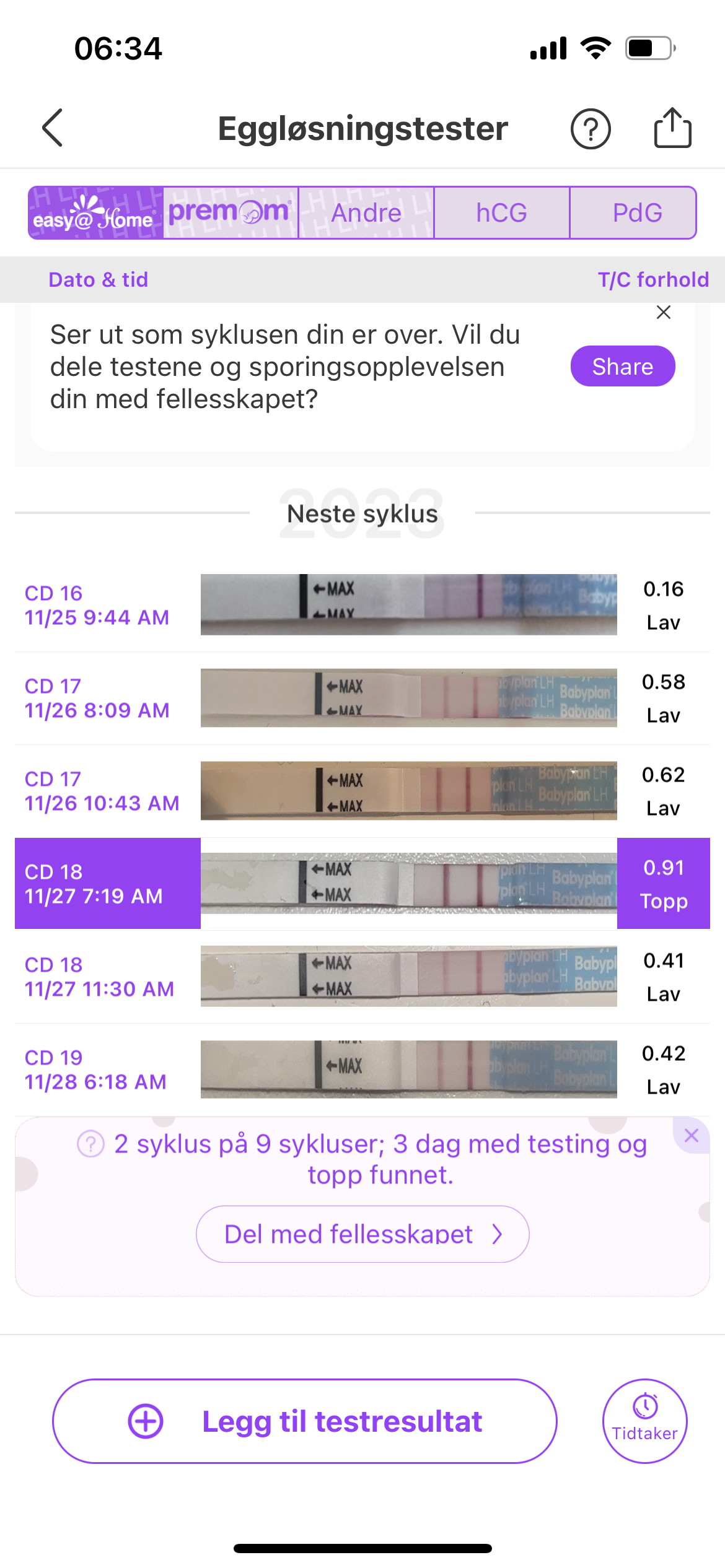The image size is (725, 1568).
Task: Switch to the Andre tab
Action: (x=366, y=212)
